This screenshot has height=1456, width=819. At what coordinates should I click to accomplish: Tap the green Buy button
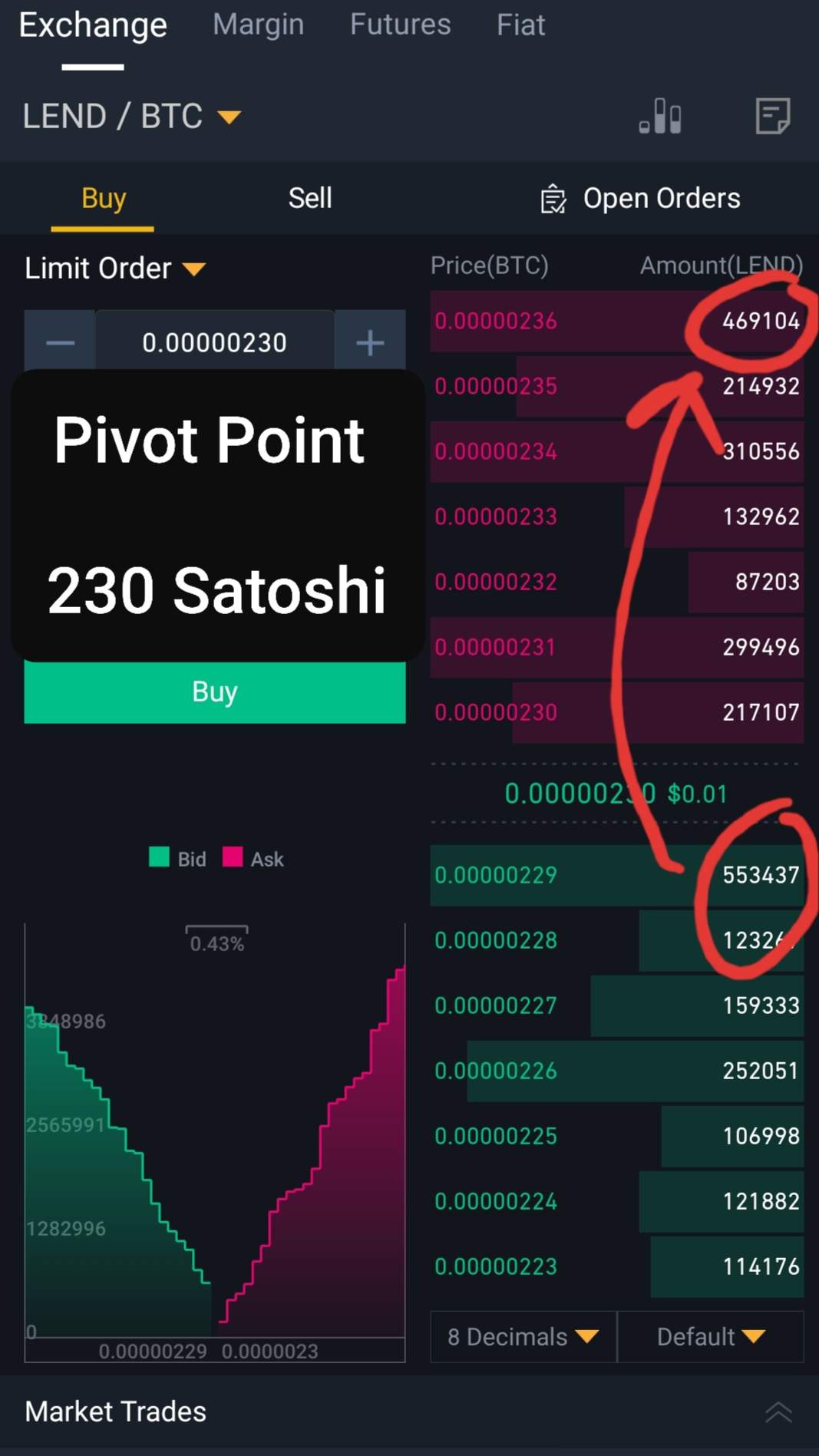tap(214, 692)
